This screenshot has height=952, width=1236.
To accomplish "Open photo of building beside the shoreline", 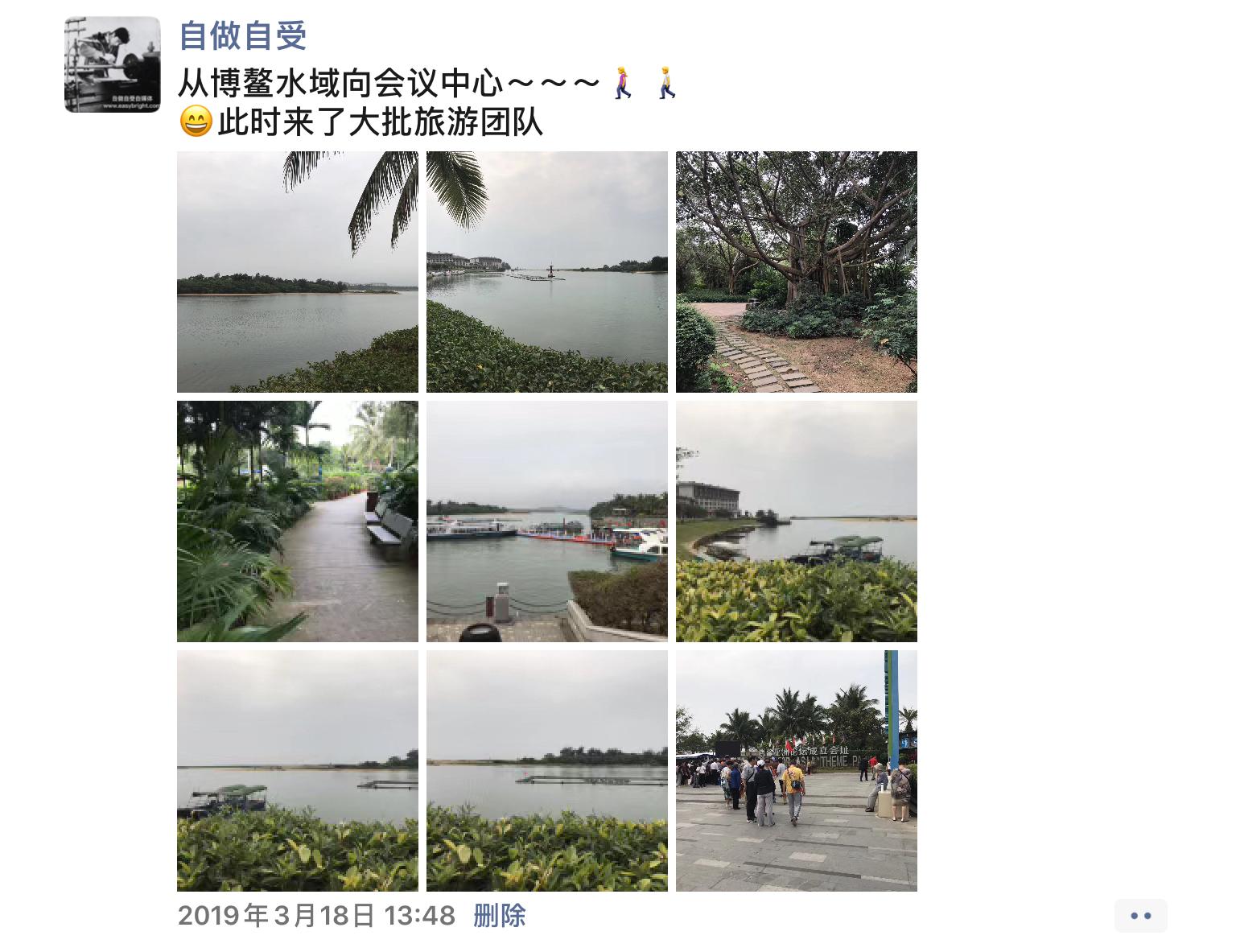I will tap(797, 521).
